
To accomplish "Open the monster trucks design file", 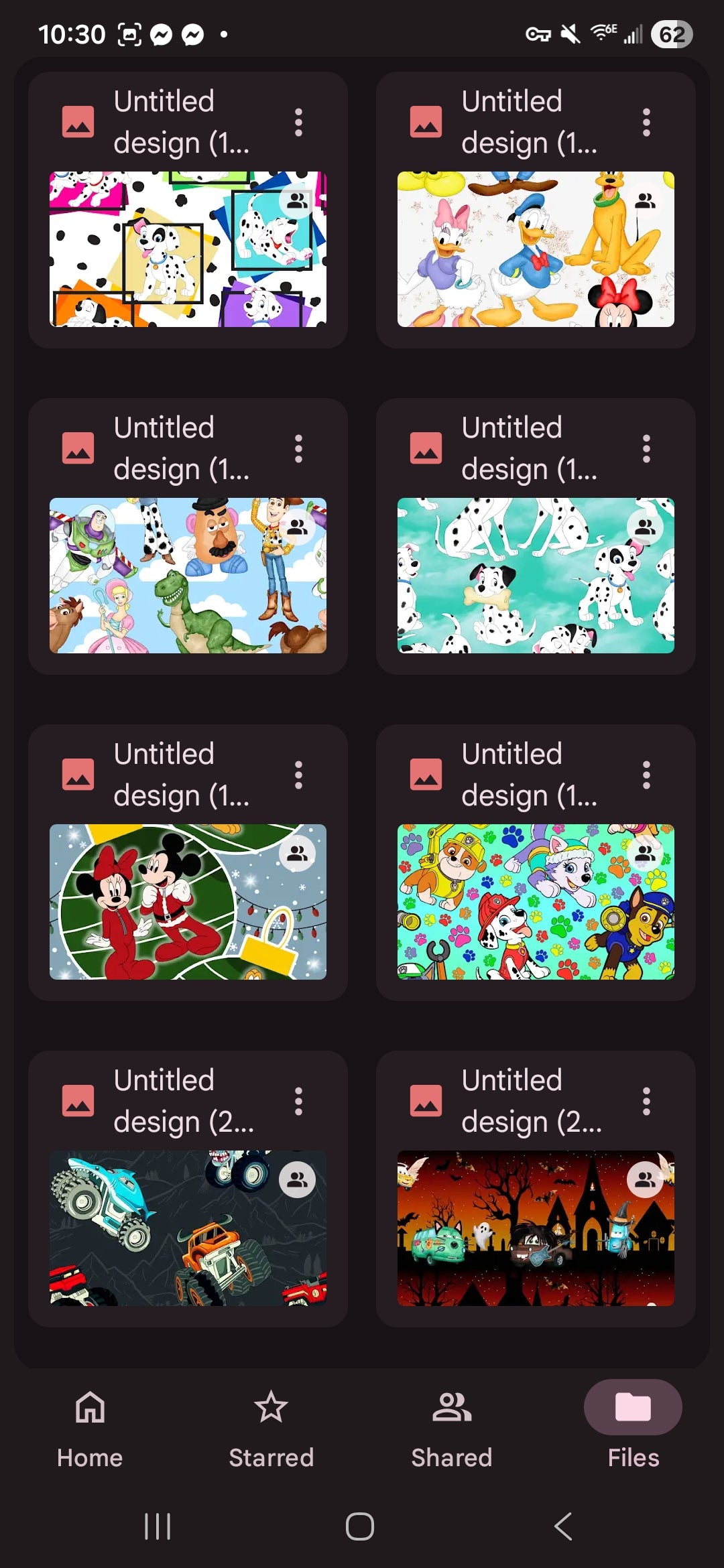I will (x=188, y=1228).
